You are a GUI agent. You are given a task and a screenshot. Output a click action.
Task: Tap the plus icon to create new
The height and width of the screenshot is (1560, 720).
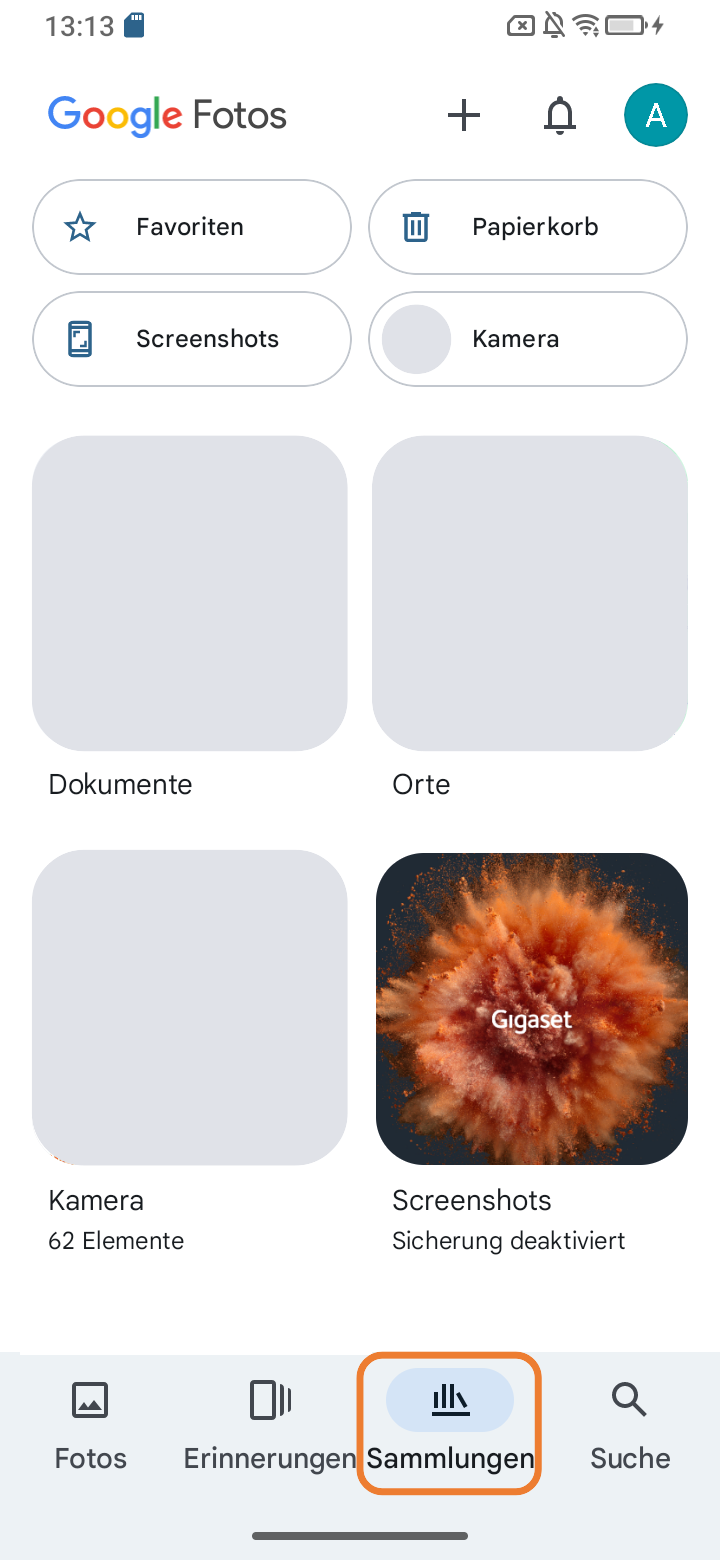tap(463, 114)
